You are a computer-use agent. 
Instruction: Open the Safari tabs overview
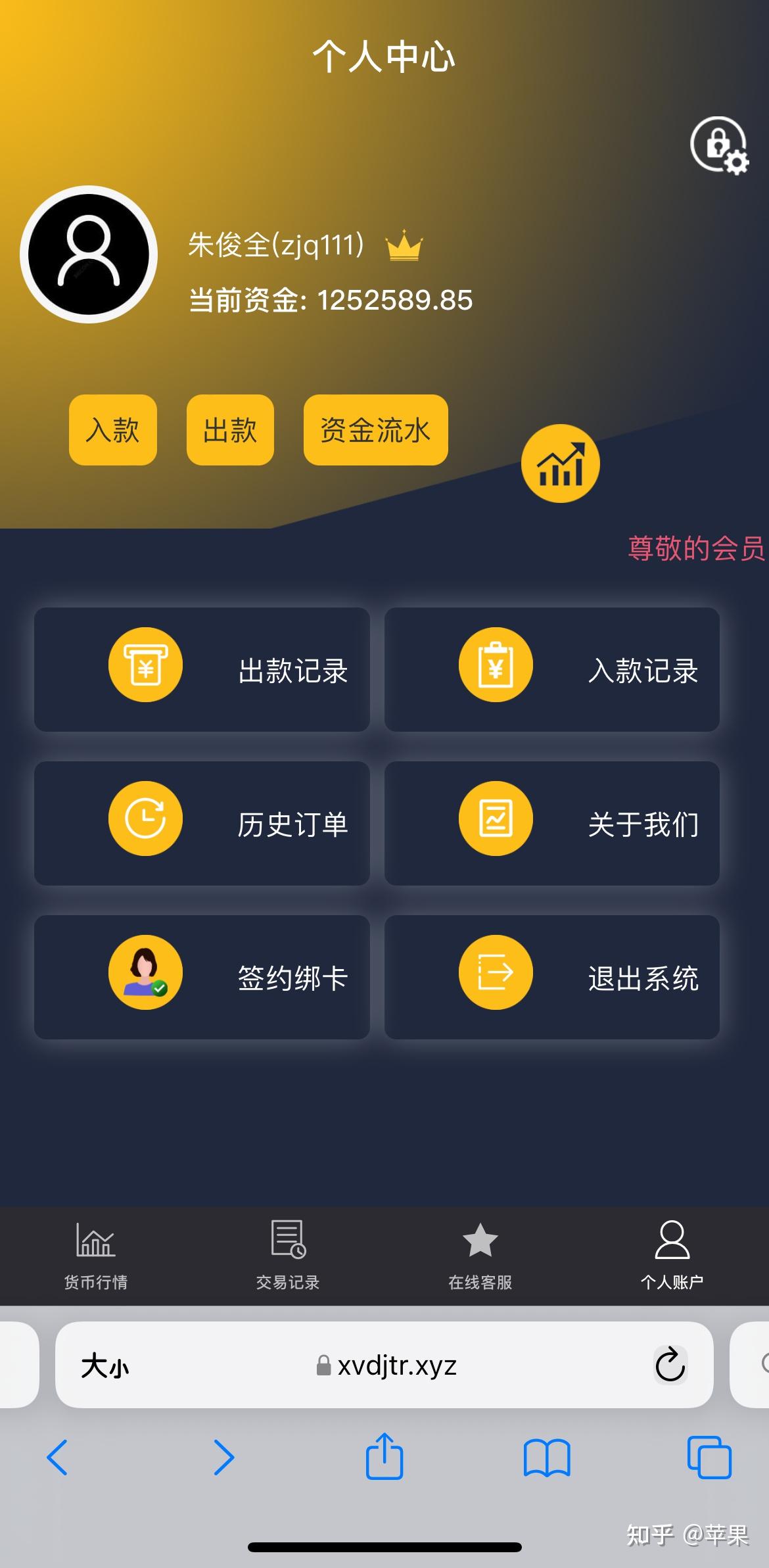click(709, 1458)
